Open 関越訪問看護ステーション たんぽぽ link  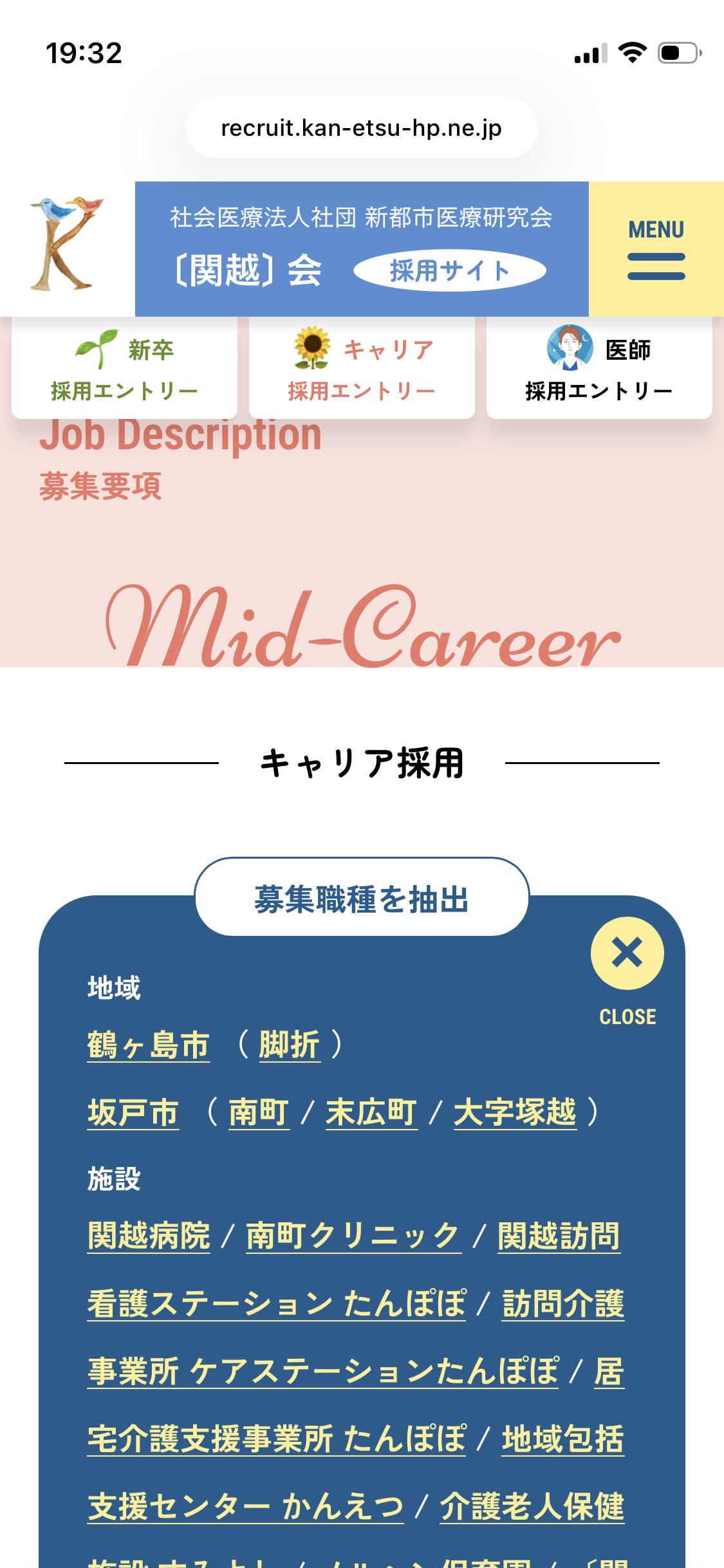pyautogui.click(x=277, y=1303)
